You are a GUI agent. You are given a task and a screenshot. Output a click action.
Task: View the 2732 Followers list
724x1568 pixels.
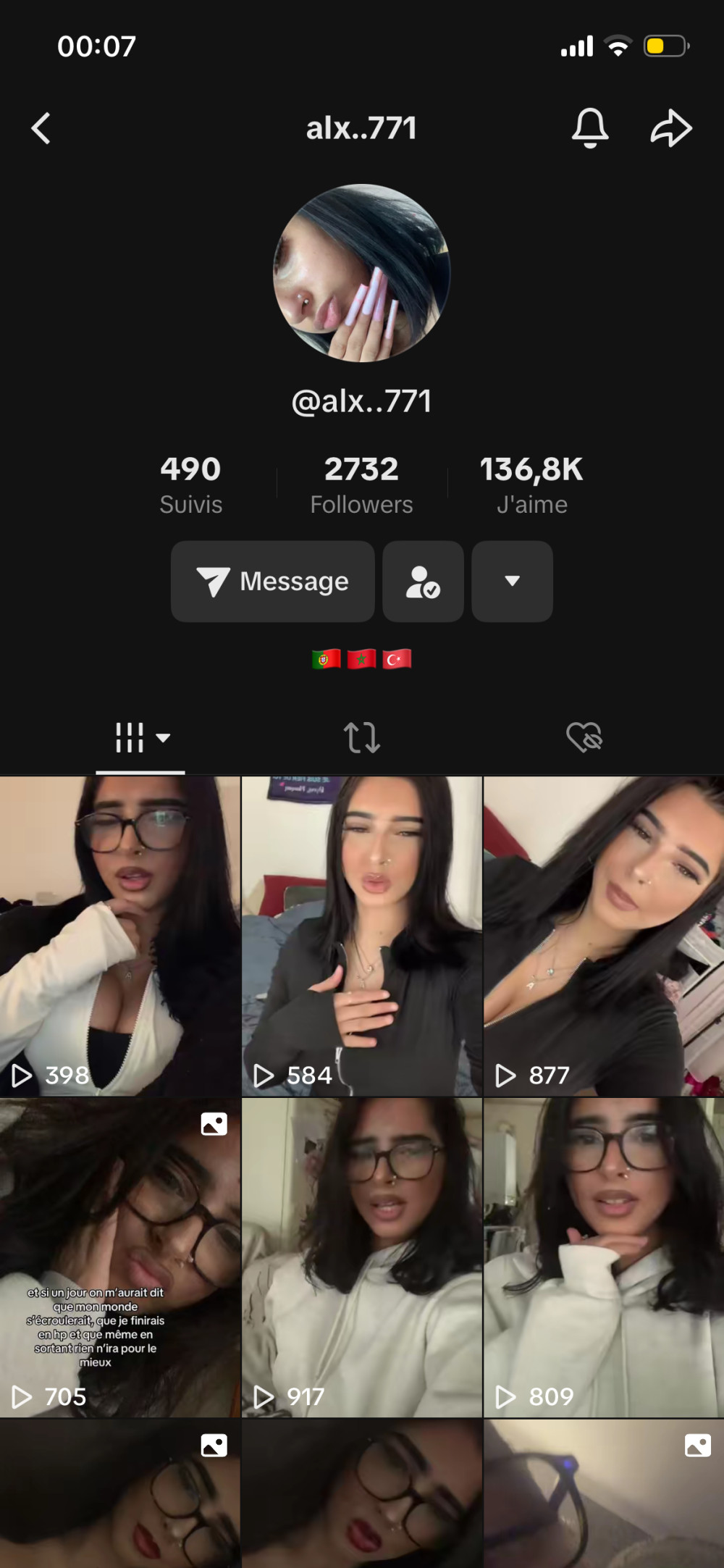point(361,484)
